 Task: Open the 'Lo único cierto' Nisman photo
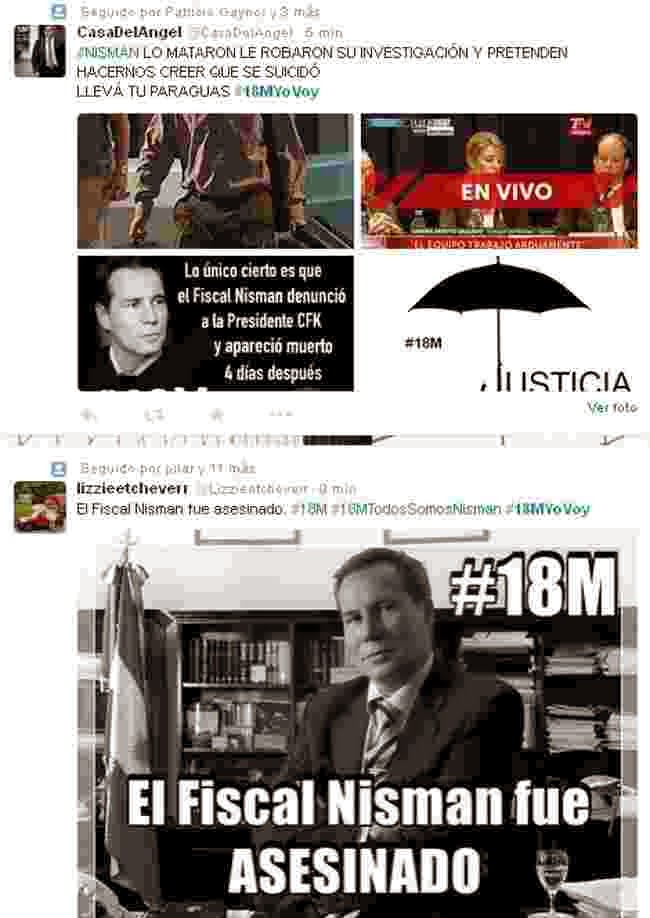(x=215, y=323)
